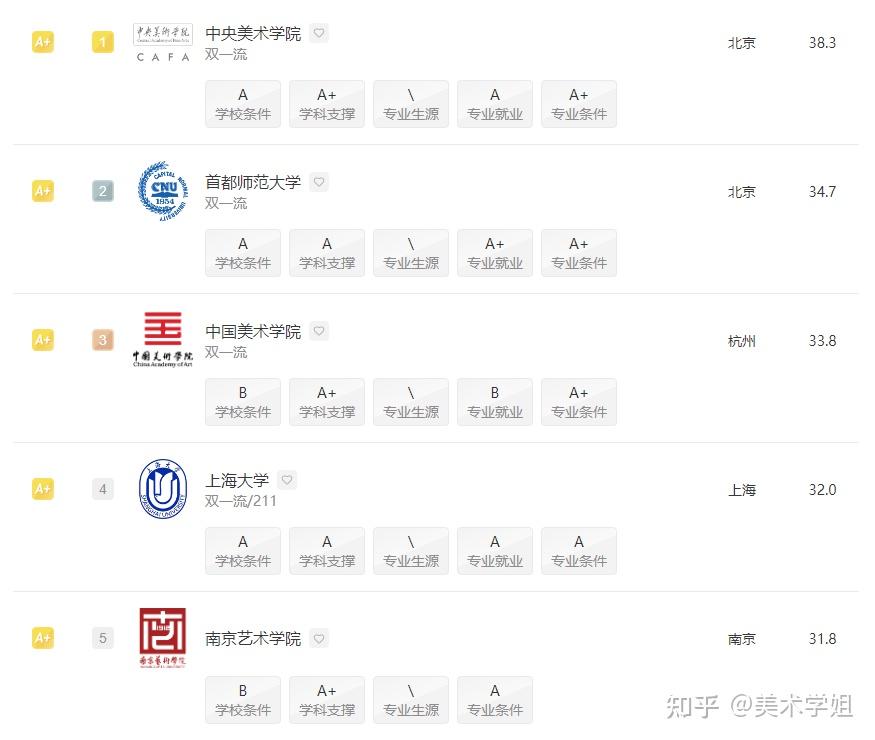View details for 中国美术学院
This screenshot has height=740, width=875.
(x=252, y=331)
